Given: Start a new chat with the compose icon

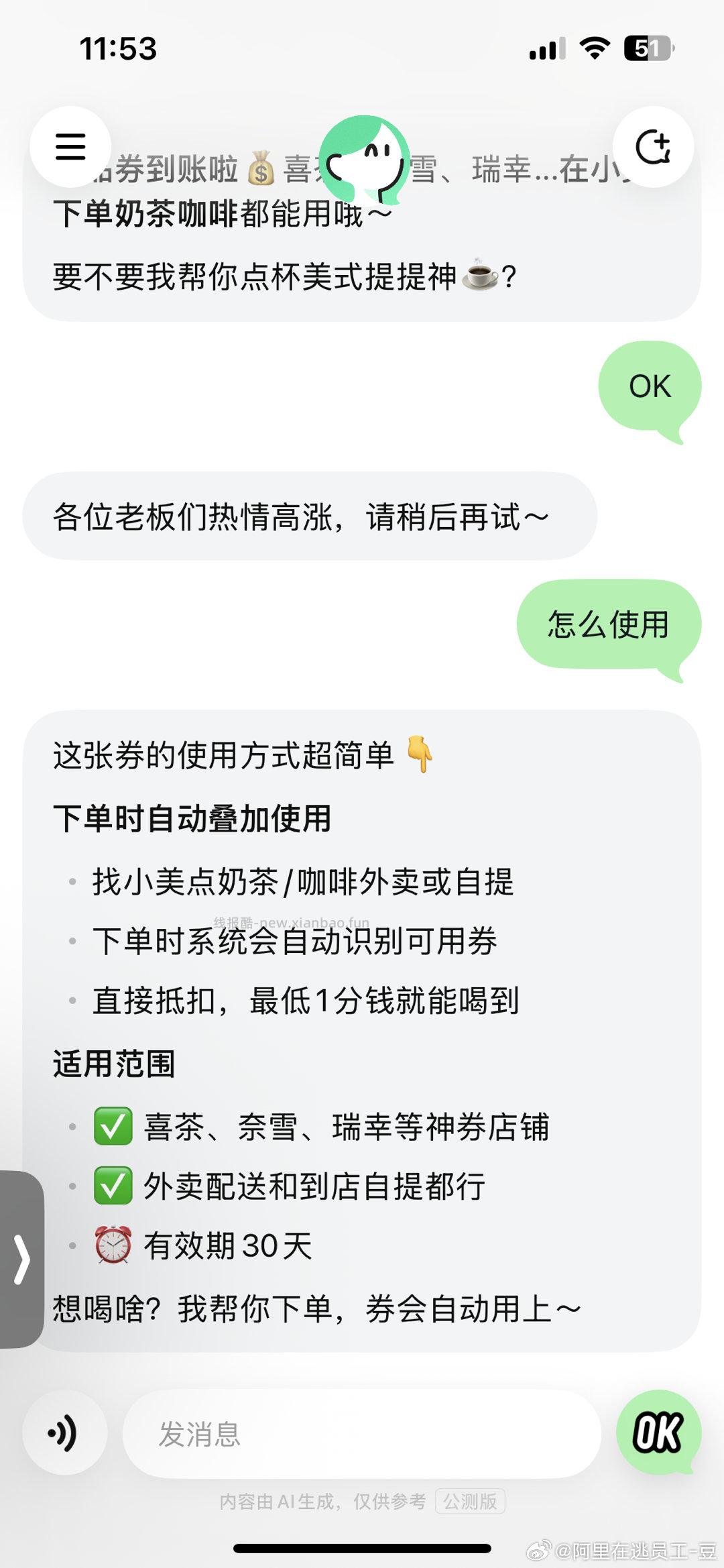Looking at the screenshot, I should tap(654, 146).
